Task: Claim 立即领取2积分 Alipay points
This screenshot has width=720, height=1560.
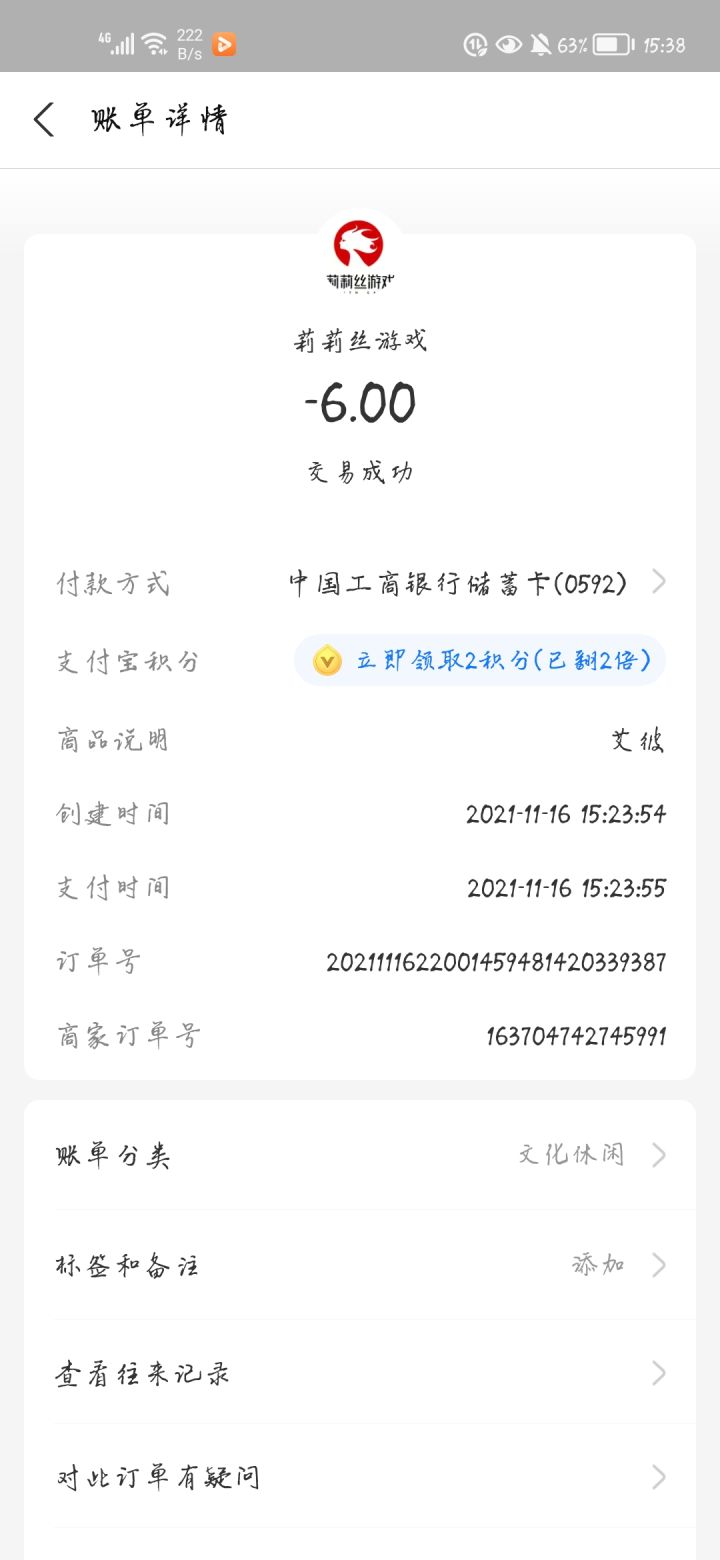Action: coord(480,661)
